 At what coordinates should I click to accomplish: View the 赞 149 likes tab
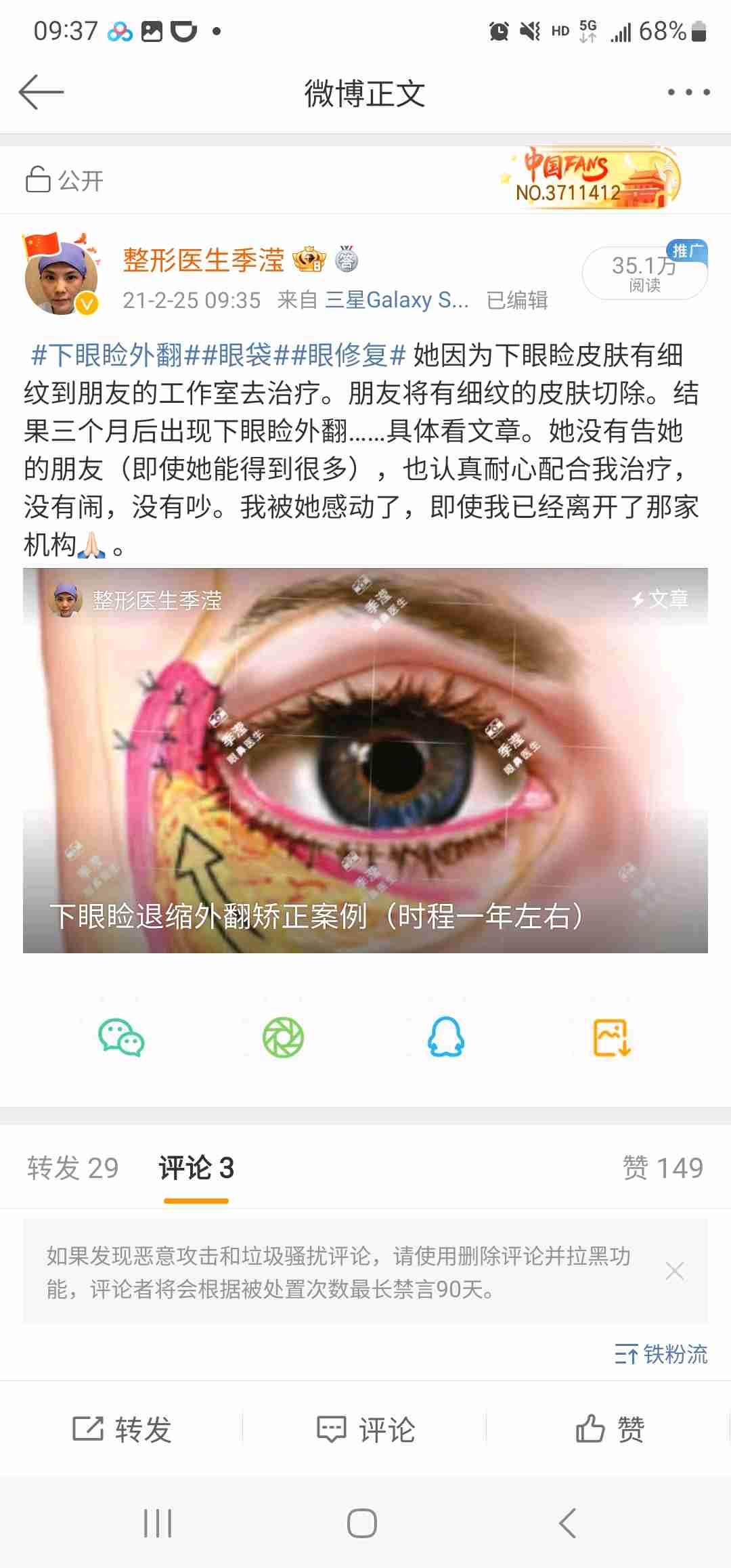662,1168
